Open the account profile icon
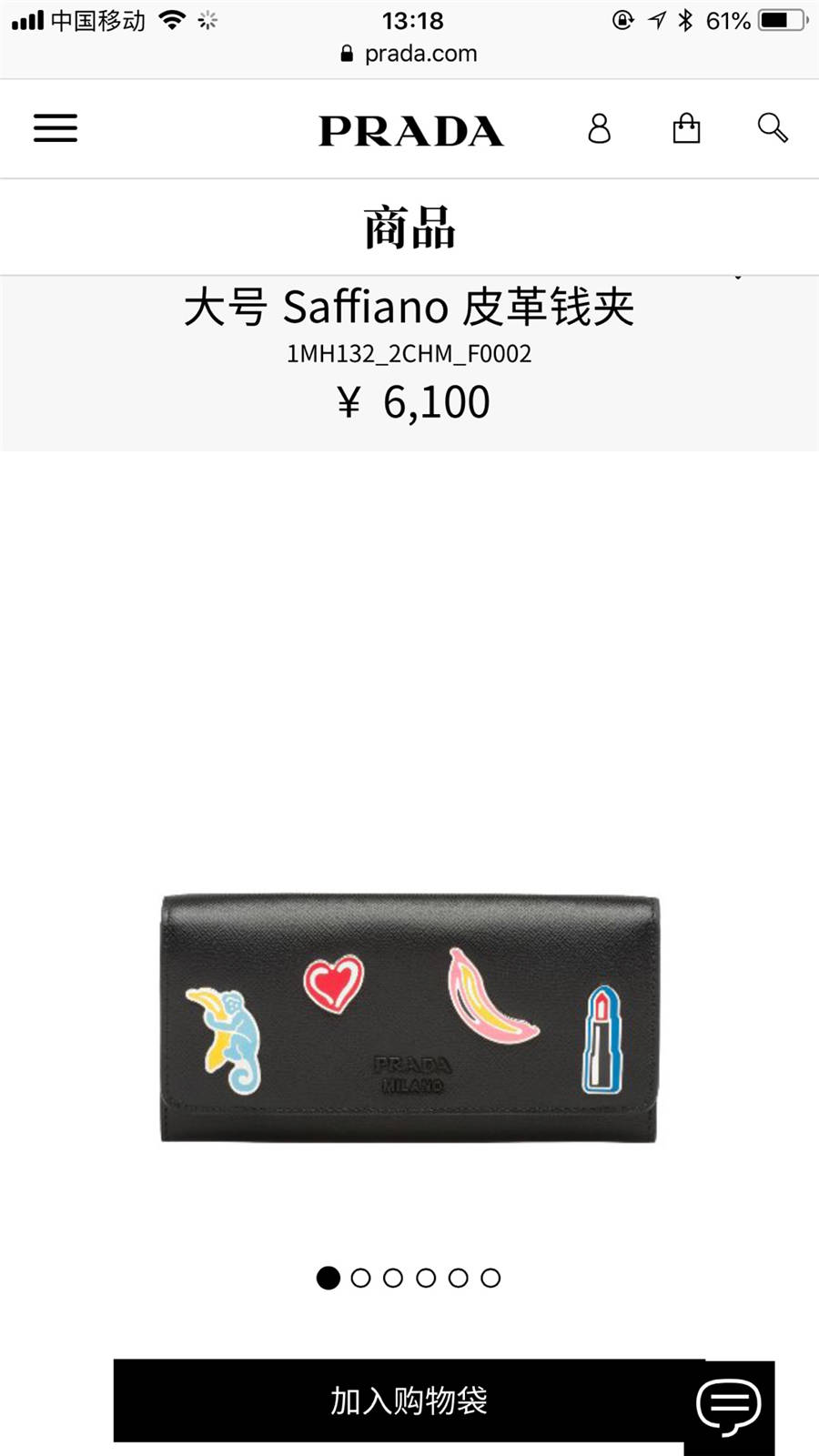Screen dimensions: 819x1456 click(599, 128)
